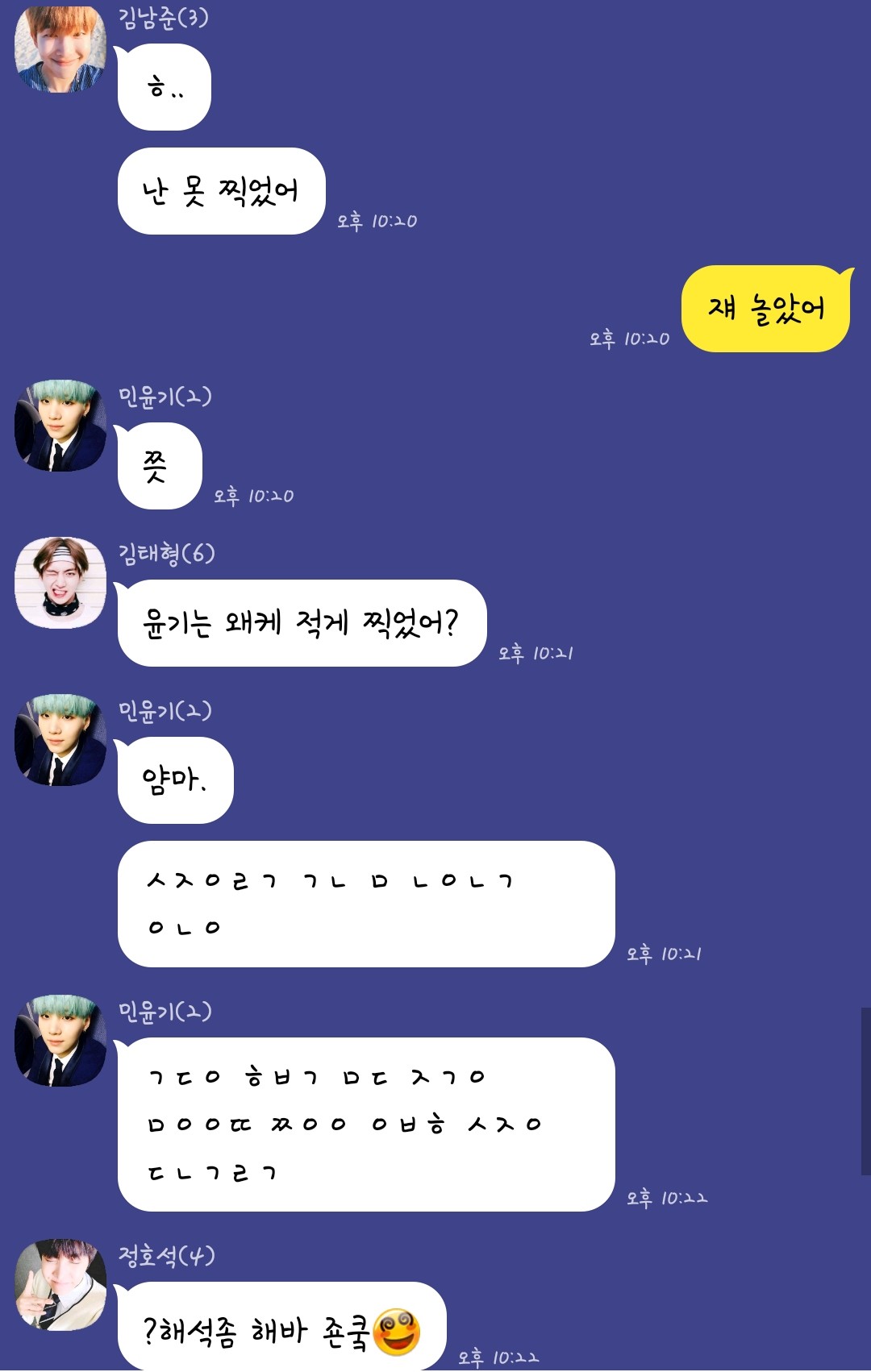The image size is (871, 1372).
Task: View 김태형's profile photo
Action: point(60,582)
